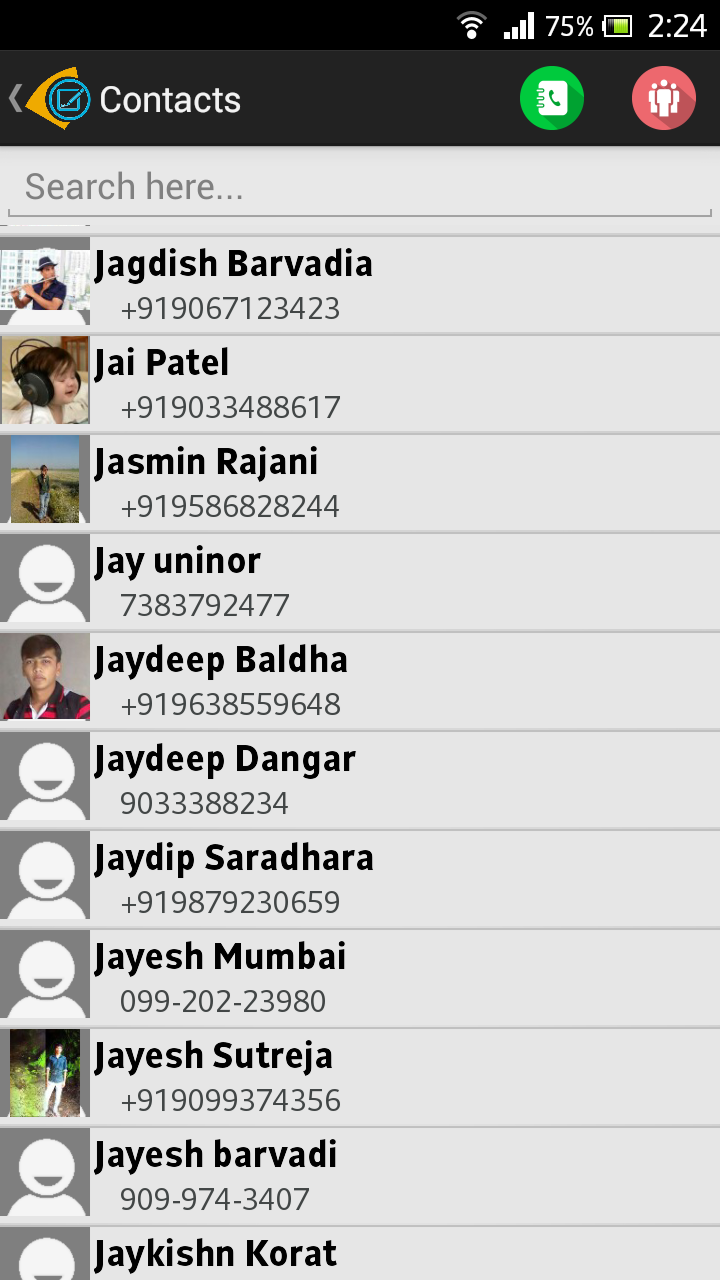
Task: Open Jaykishn Korat's contact
Action: pos(360,1256)
